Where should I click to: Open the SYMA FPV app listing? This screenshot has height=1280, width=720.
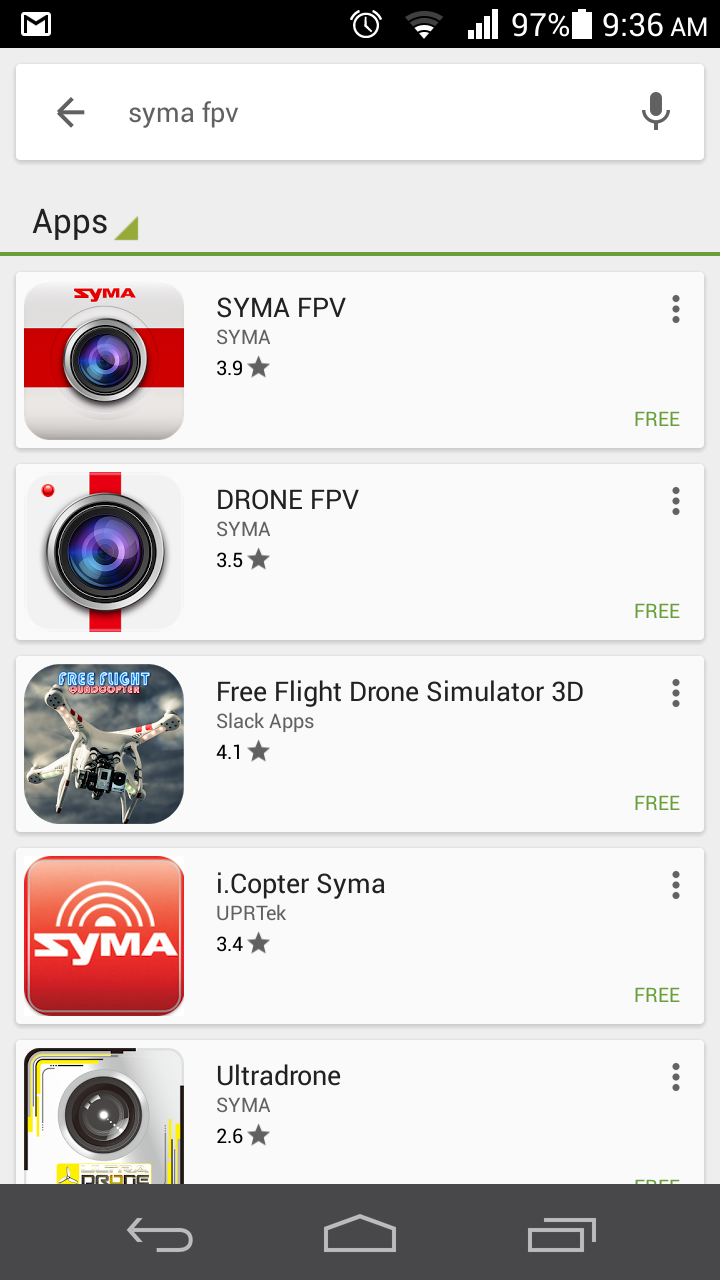(x=360, y=360)
